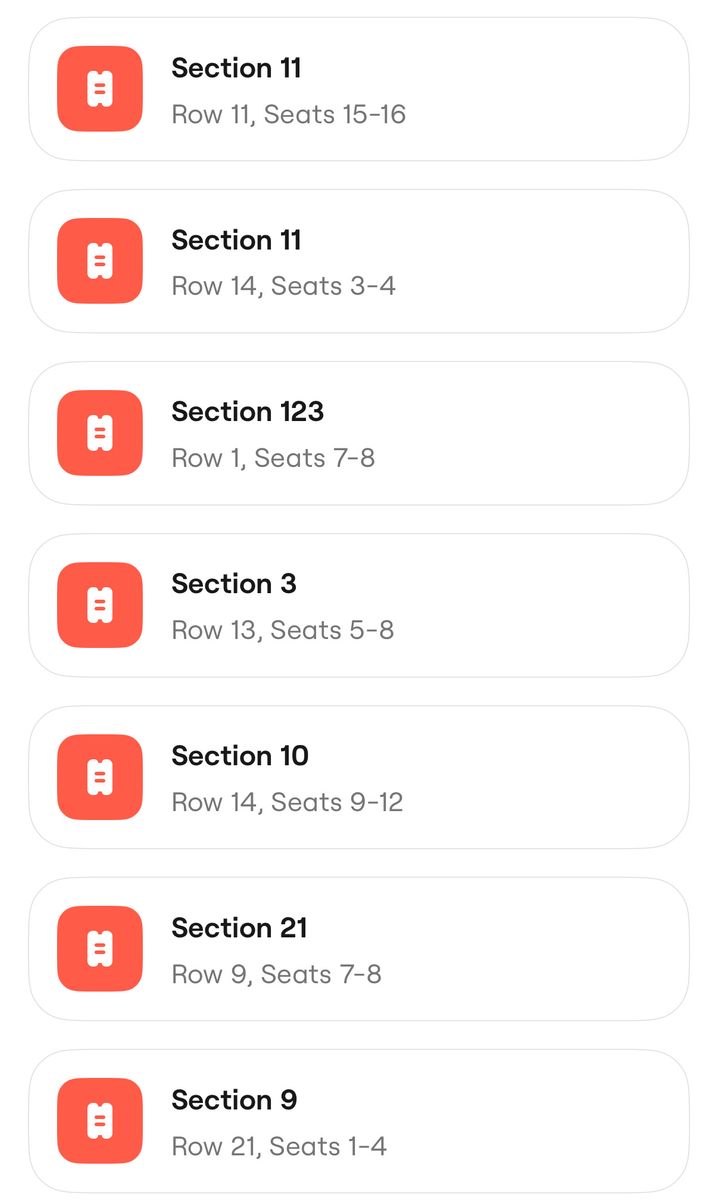Viewport: 718px width, 1200px height.
Task: Choose Section 10 Row 14 seats 9-12
Action: 358,777
